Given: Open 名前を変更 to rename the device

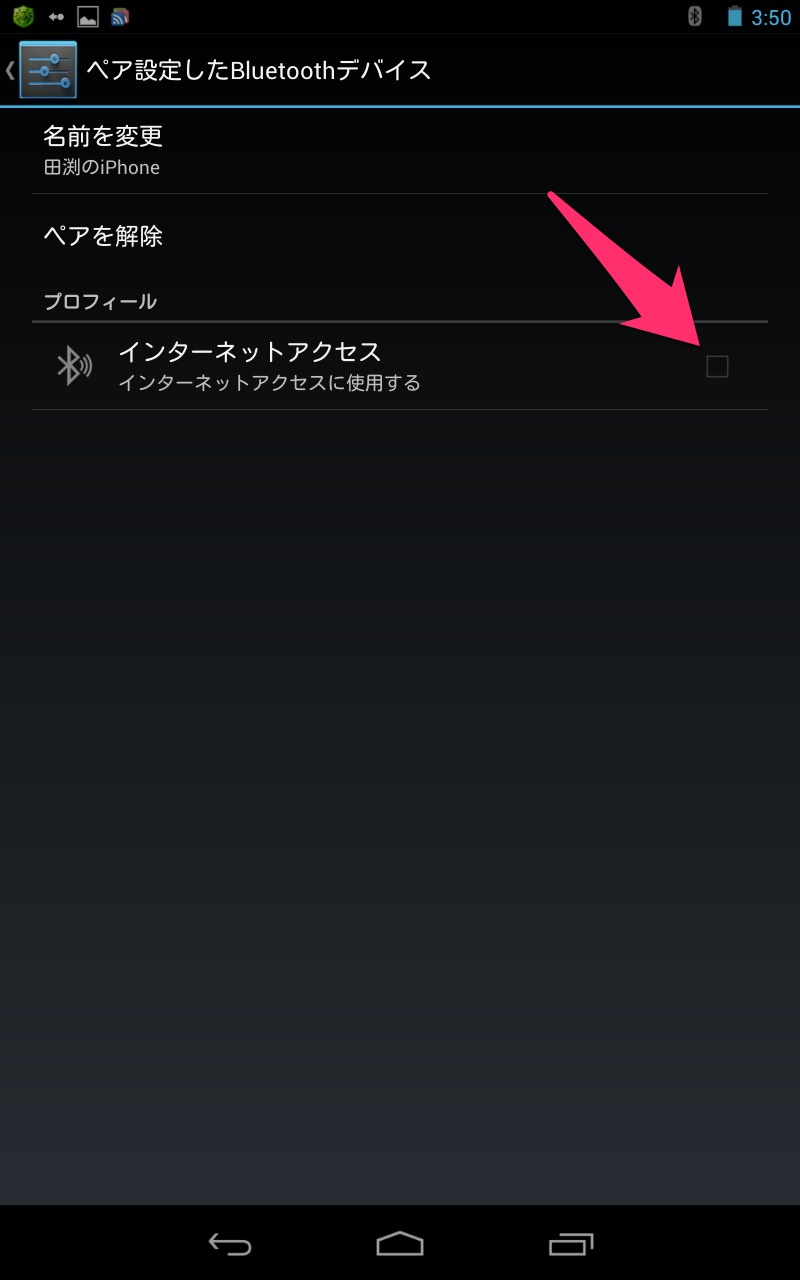Looking at the screenshot, I should [x=400, y=150].
